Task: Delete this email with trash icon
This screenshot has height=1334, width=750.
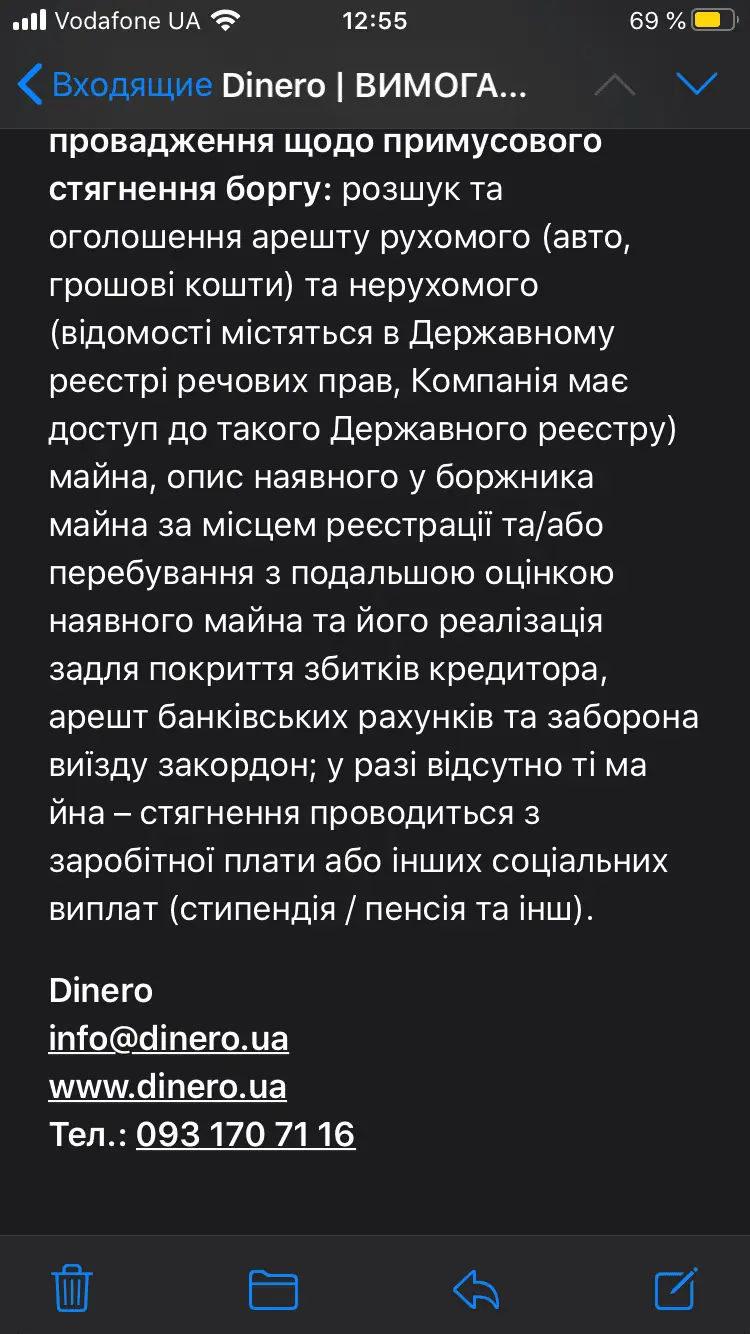Action: tap(72, 1288)
